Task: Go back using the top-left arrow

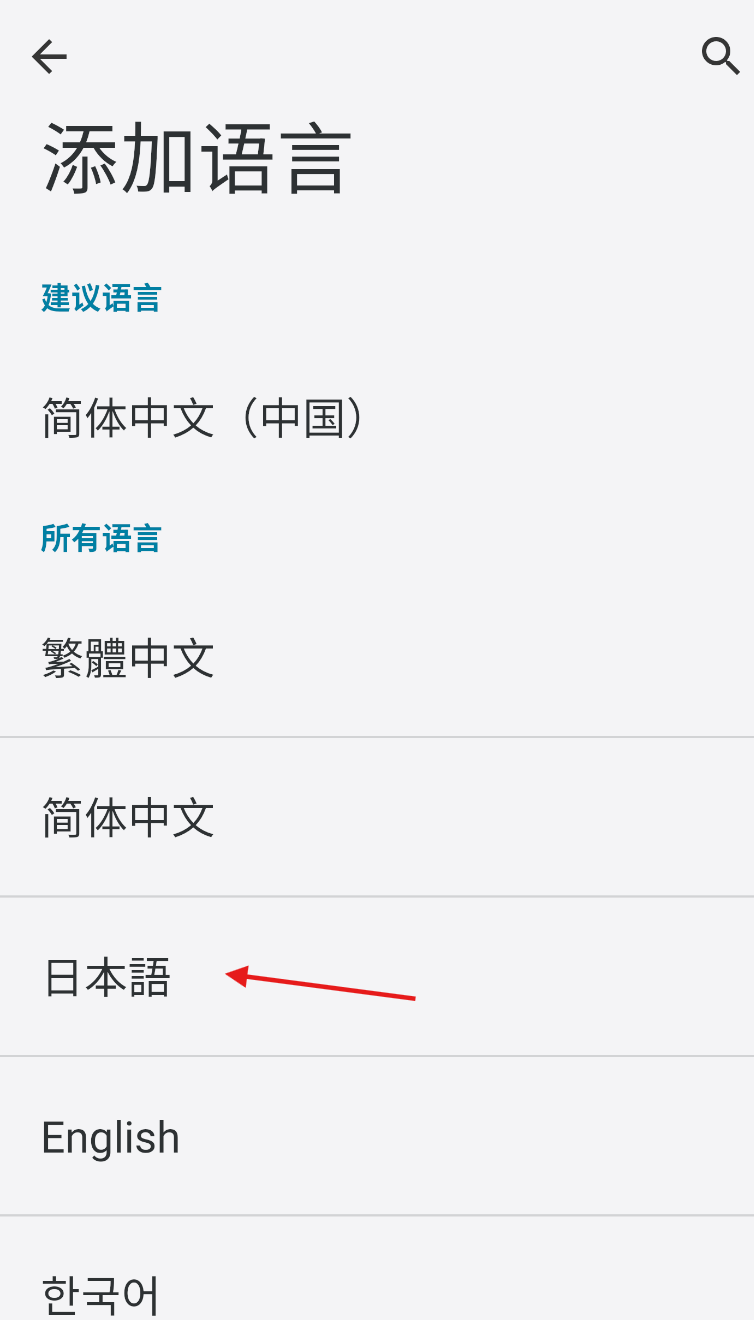Action: click(49, 57)
